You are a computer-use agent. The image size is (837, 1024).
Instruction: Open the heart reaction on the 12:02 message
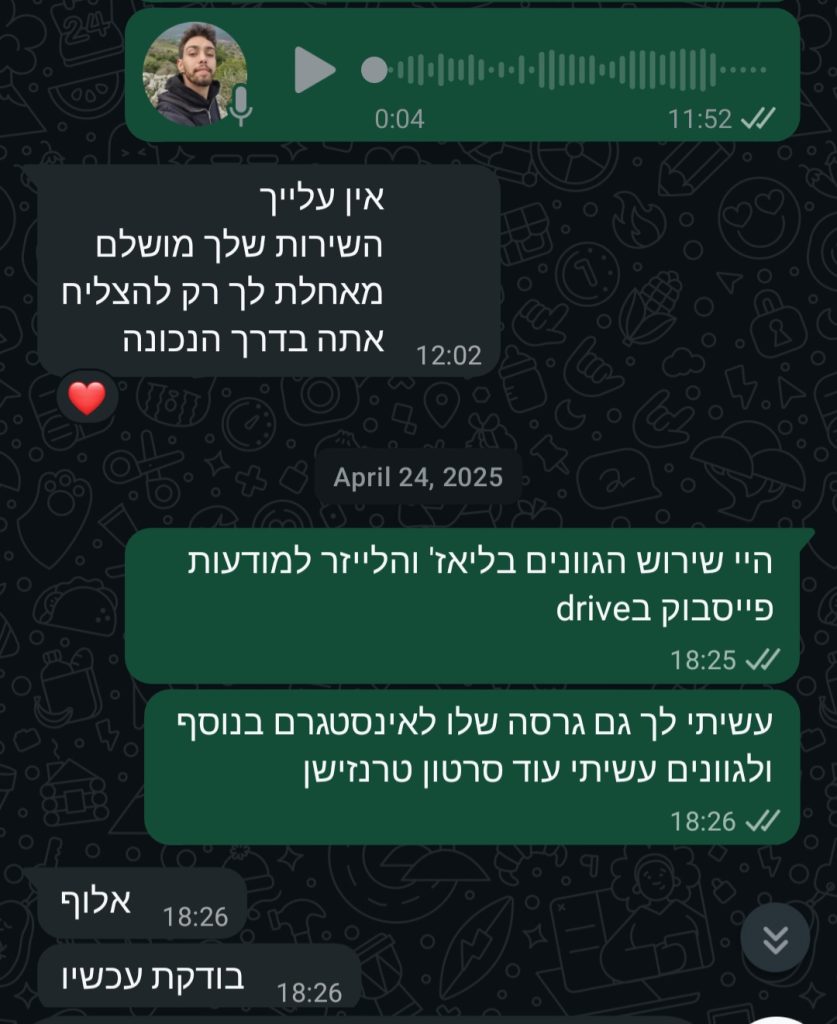point(87,398)
